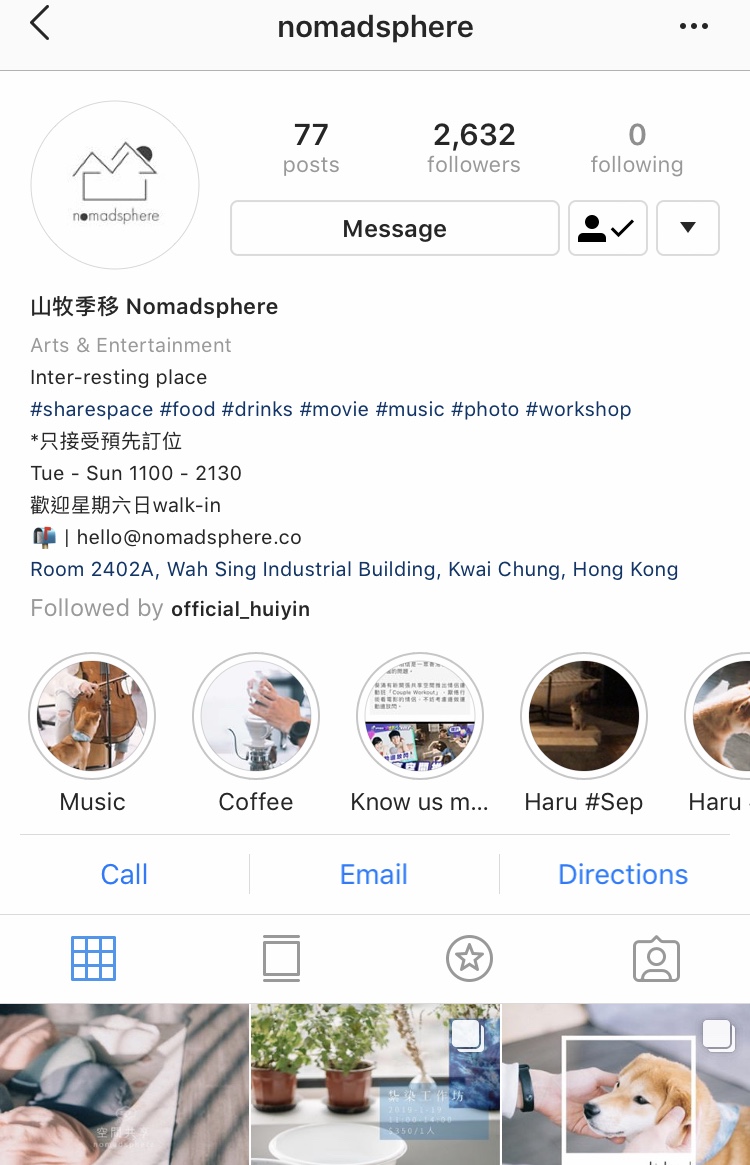This screenshot has height=1165, width=750.
Task: Open the following status button
Action: (608, 229)
